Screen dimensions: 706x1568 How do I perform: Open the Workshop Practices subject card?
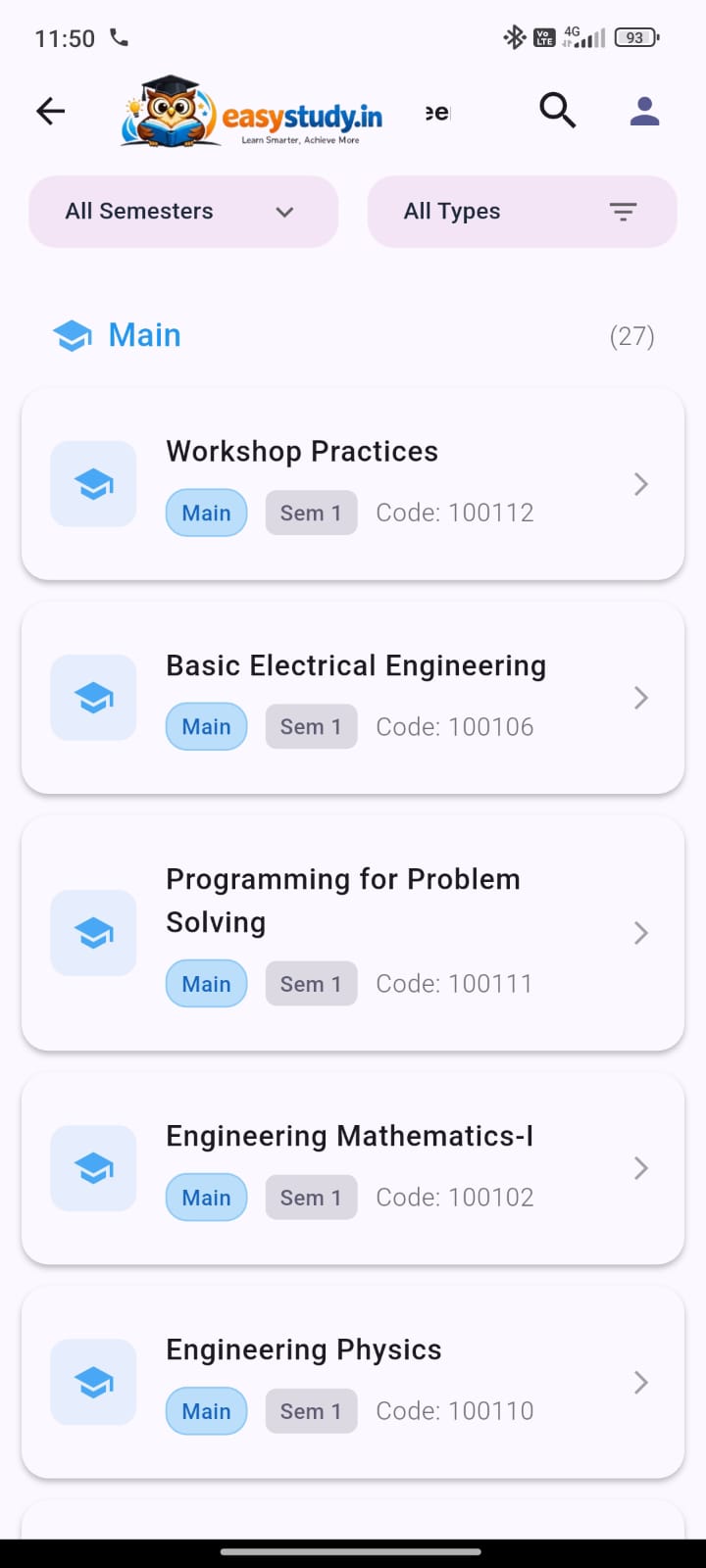353,483
